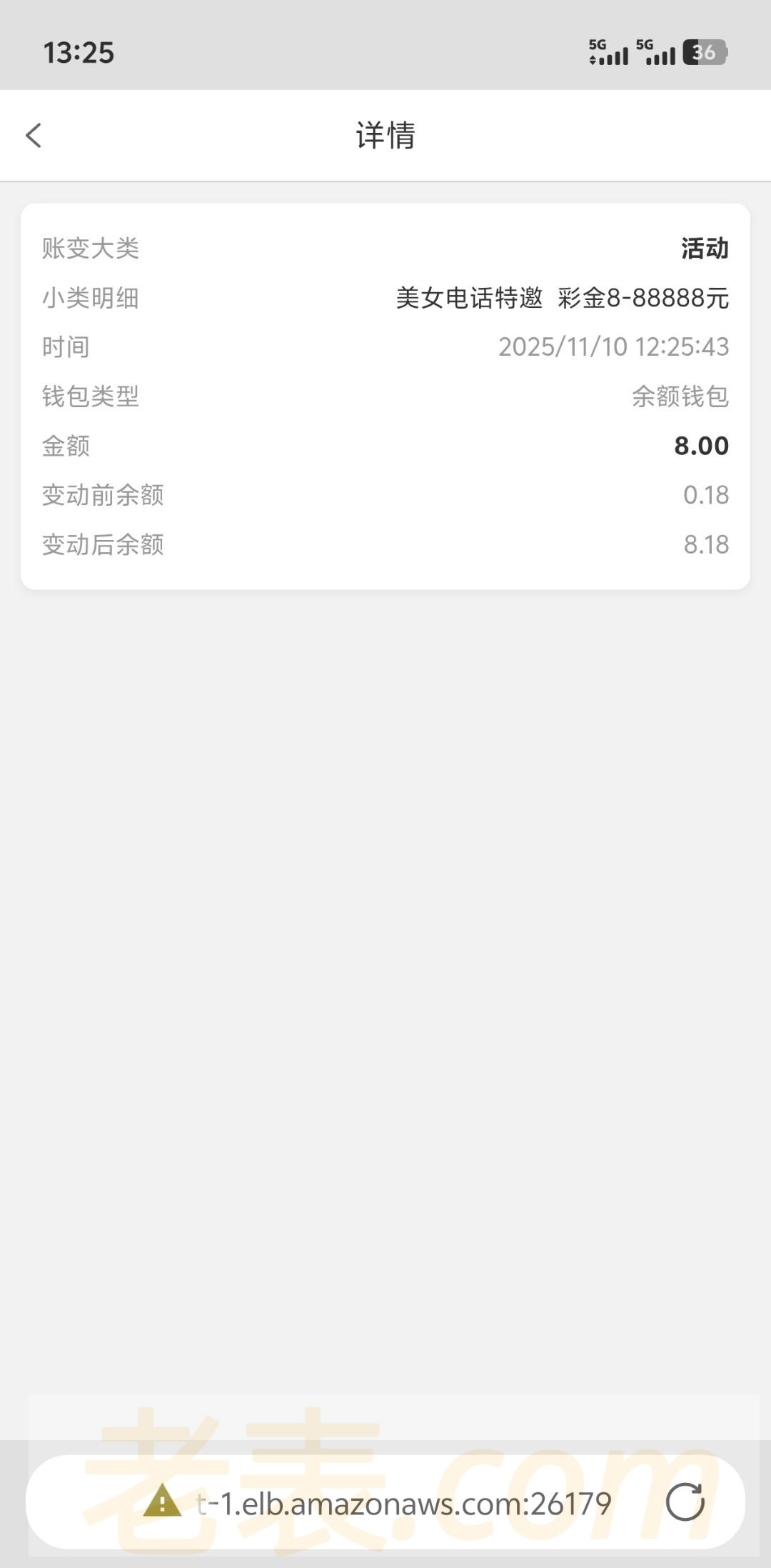Reload the page with the refresh icon
The width and height of the screenshot is (771, 1568).
(685, 1502)
